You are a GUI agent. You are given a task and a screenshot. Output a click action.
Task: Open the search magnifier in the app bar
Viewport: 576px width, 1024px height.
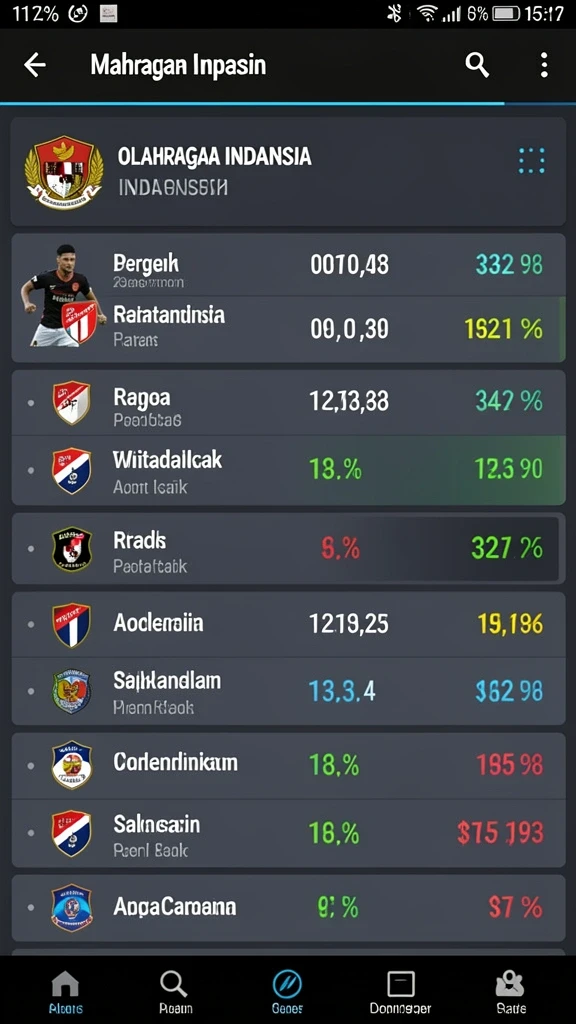(477, 65)
